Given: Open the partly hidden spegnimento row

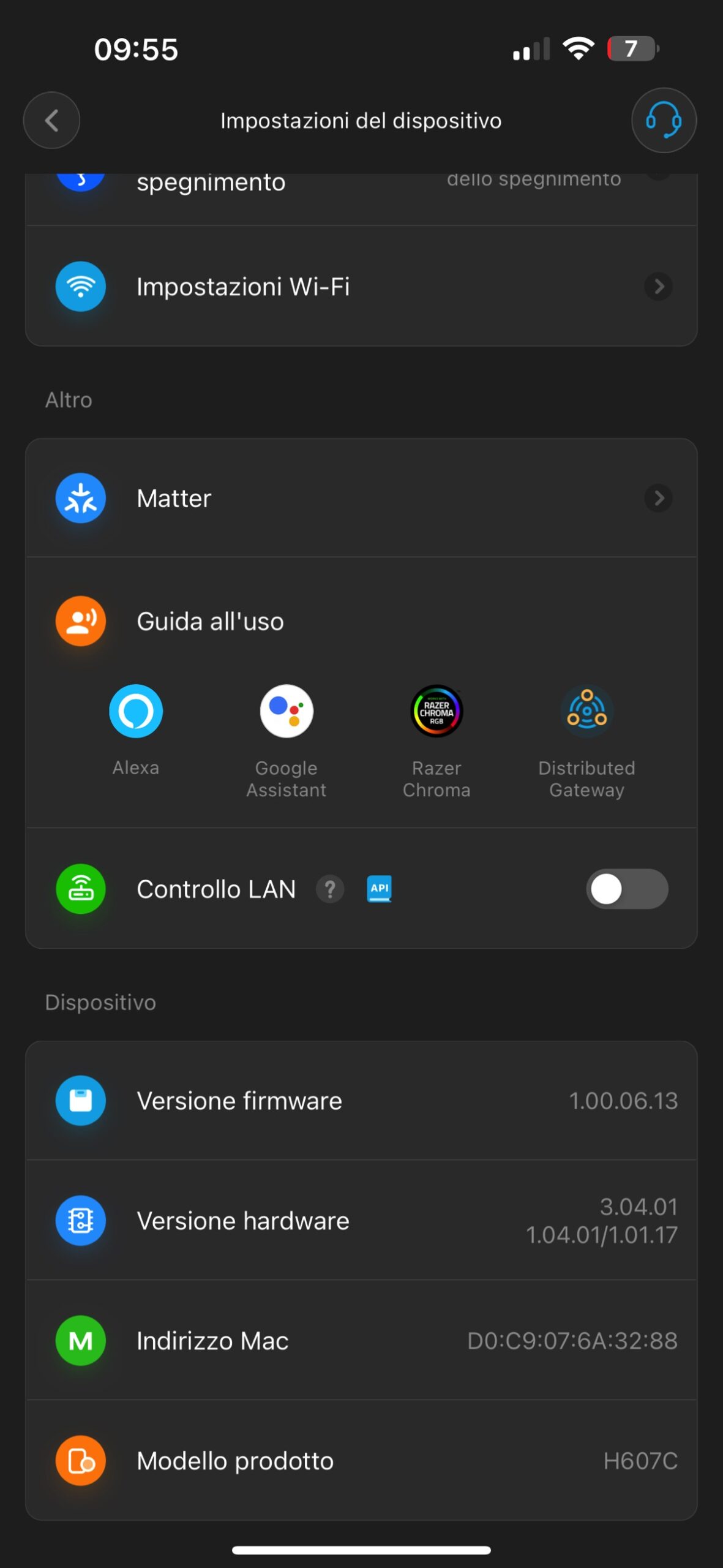Looking at the screenshot, I should point(361,190).
